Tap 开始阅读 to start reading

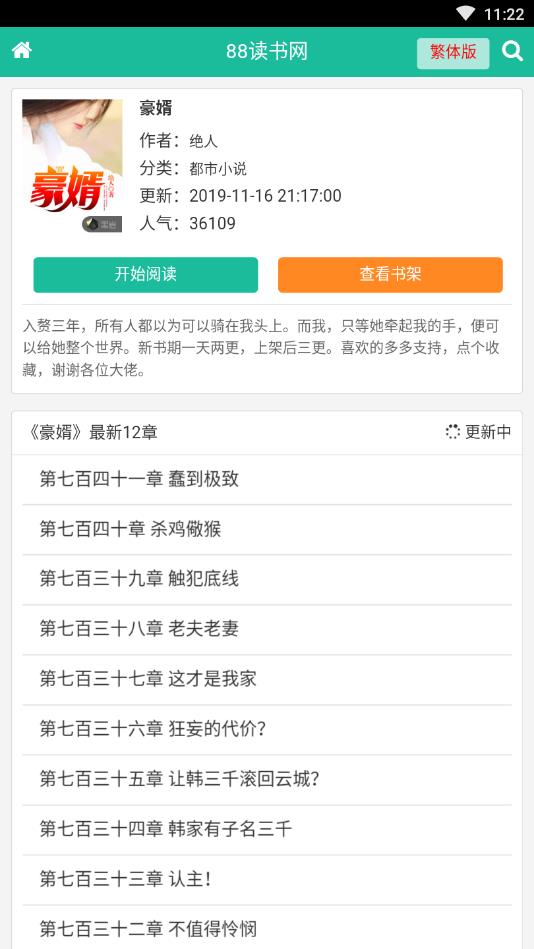tap(145, 274)
